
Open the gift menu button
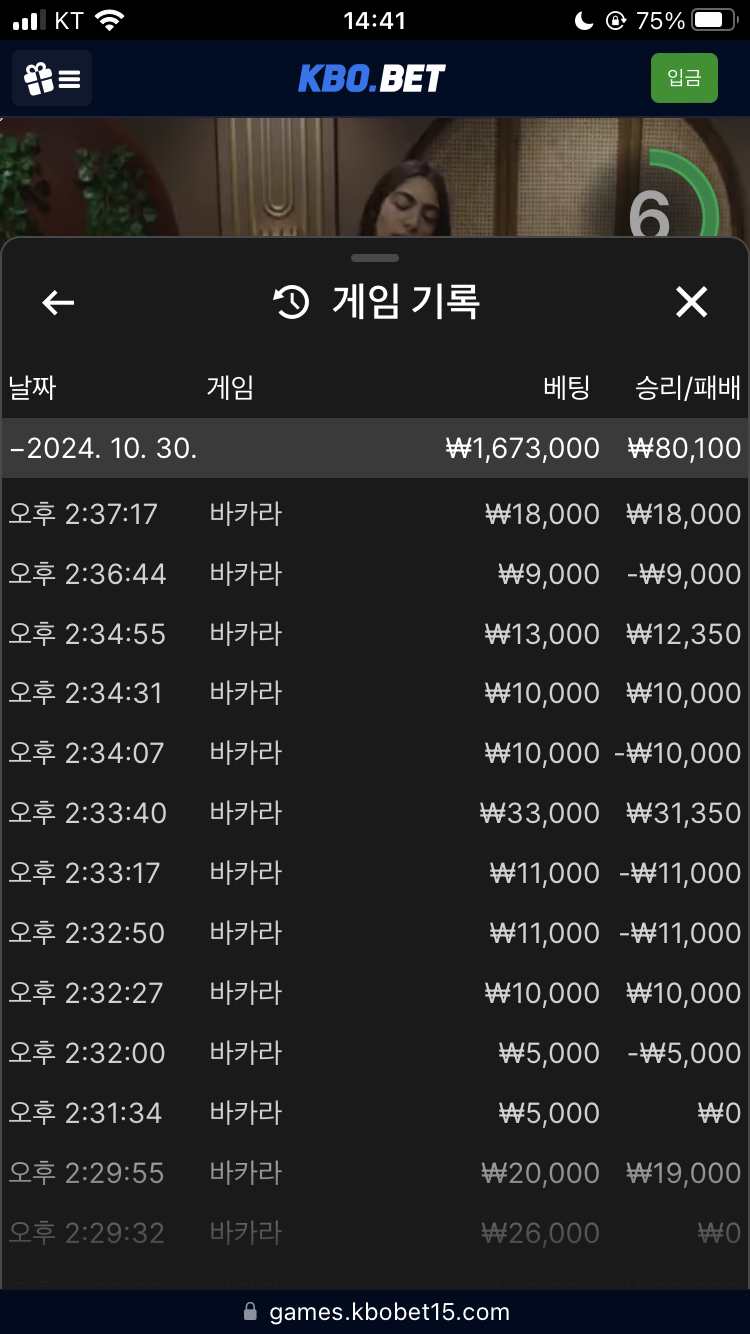pos(52,78)
